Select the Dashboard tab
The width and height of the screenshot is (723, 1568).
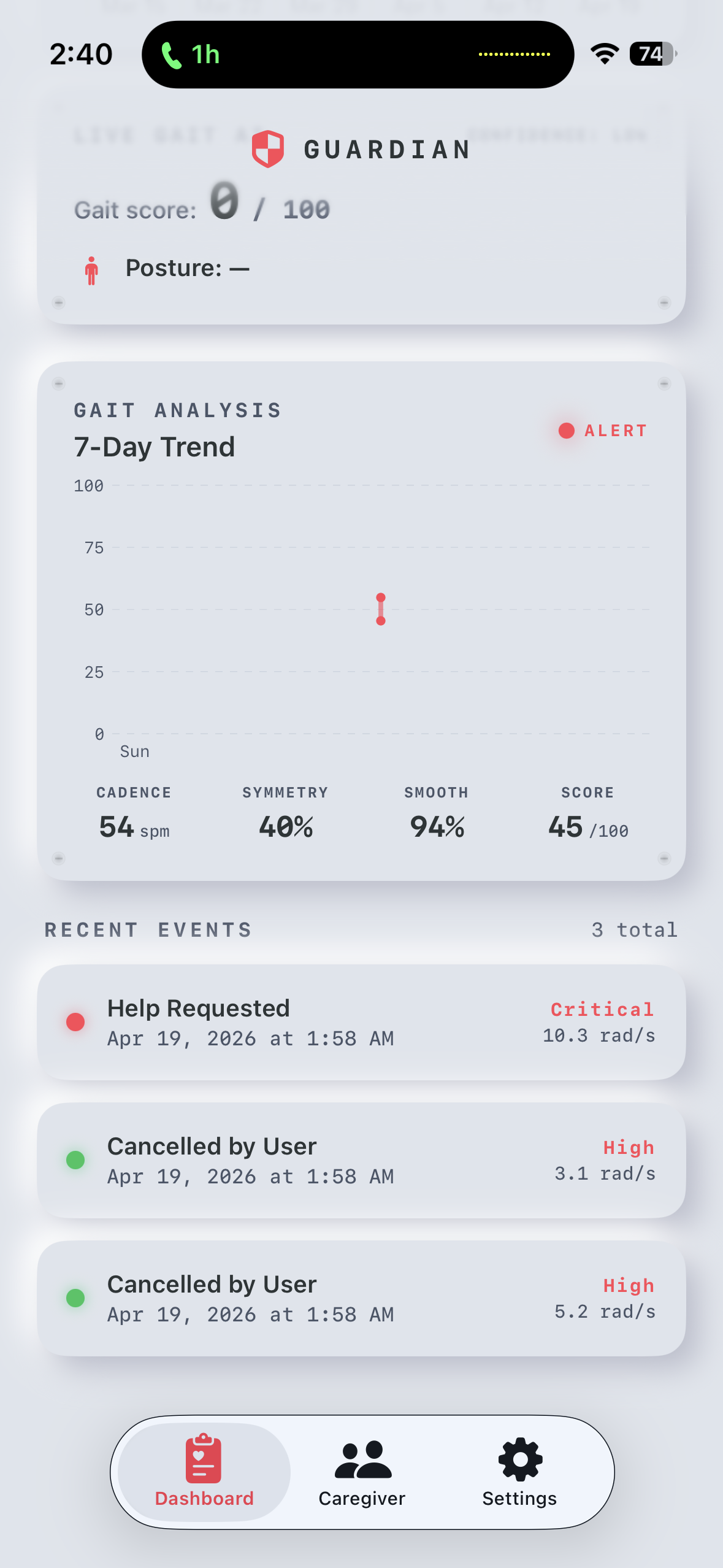point(204,1472)
